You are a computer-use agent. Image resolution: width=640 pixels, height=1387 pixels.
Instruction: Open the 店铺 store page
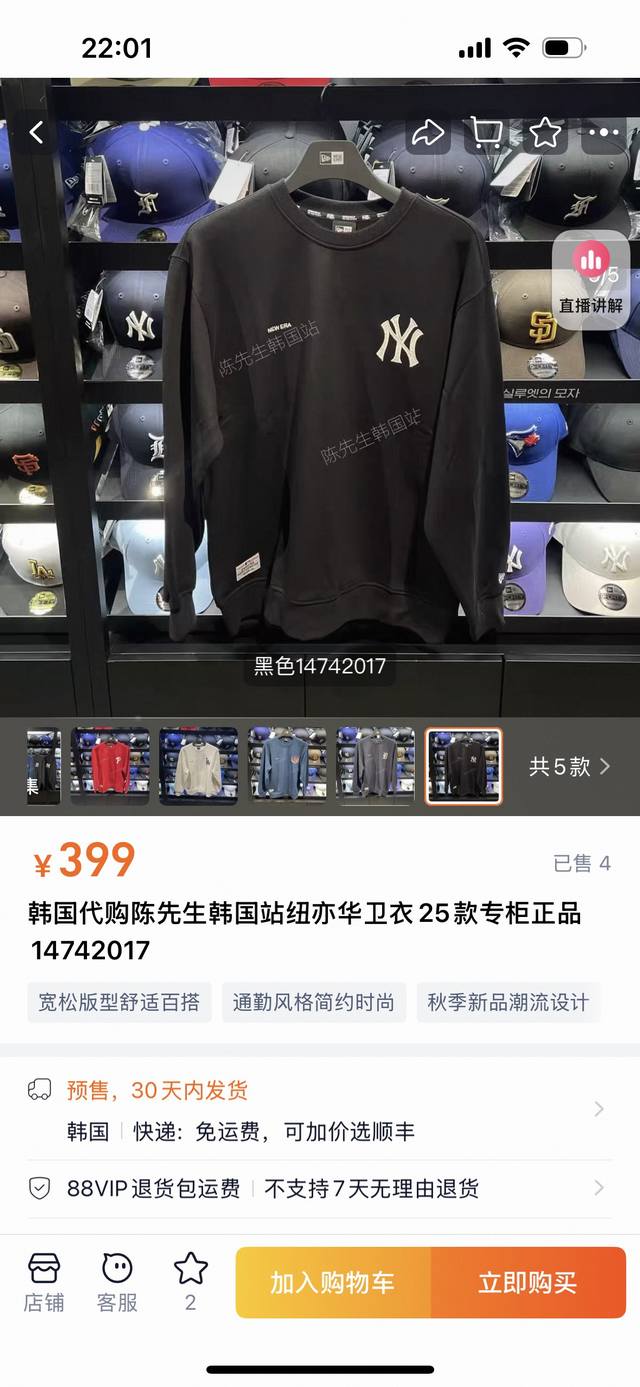(44, 1282)
